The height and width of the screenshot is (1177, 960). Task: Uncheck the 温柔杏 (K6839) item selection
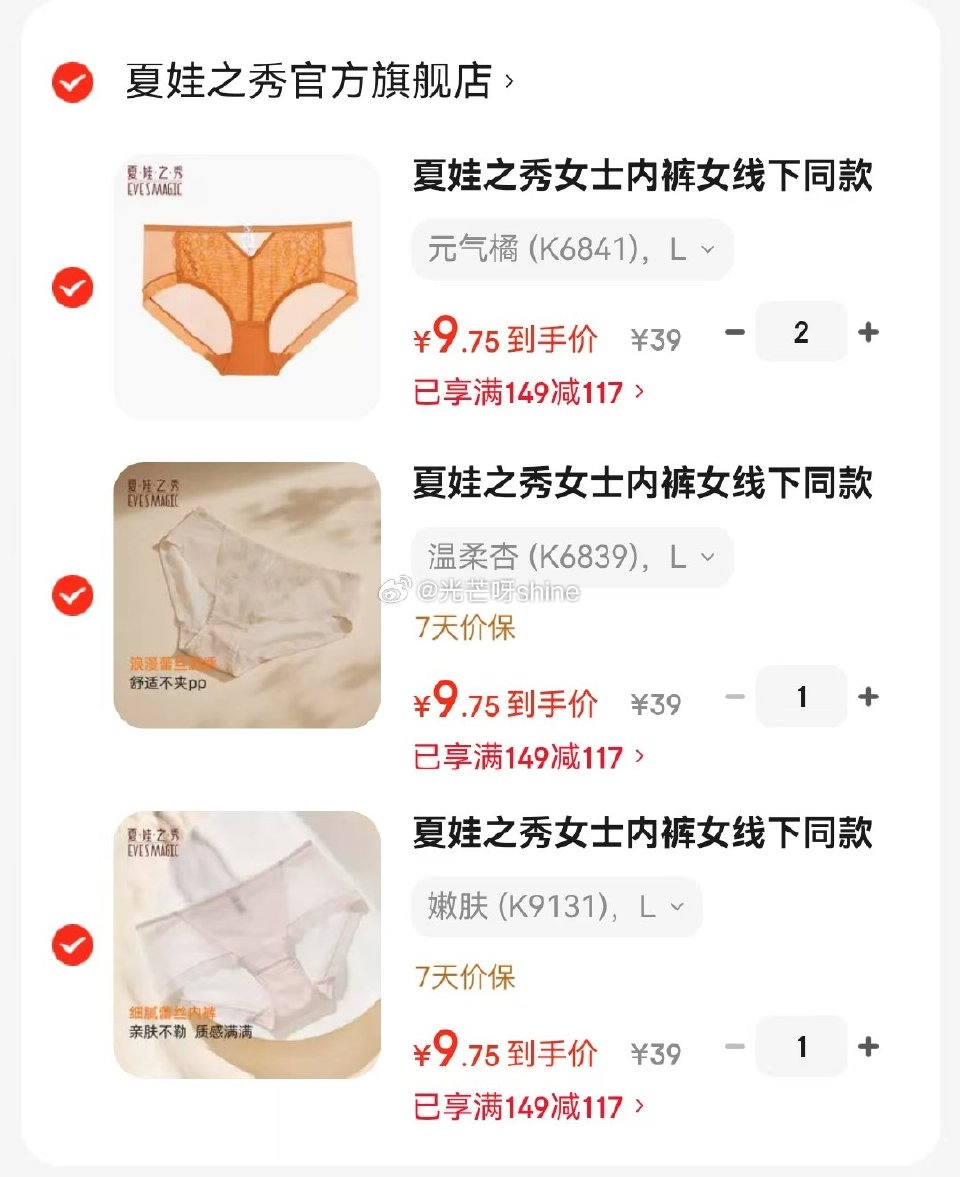tap(71, 595)
